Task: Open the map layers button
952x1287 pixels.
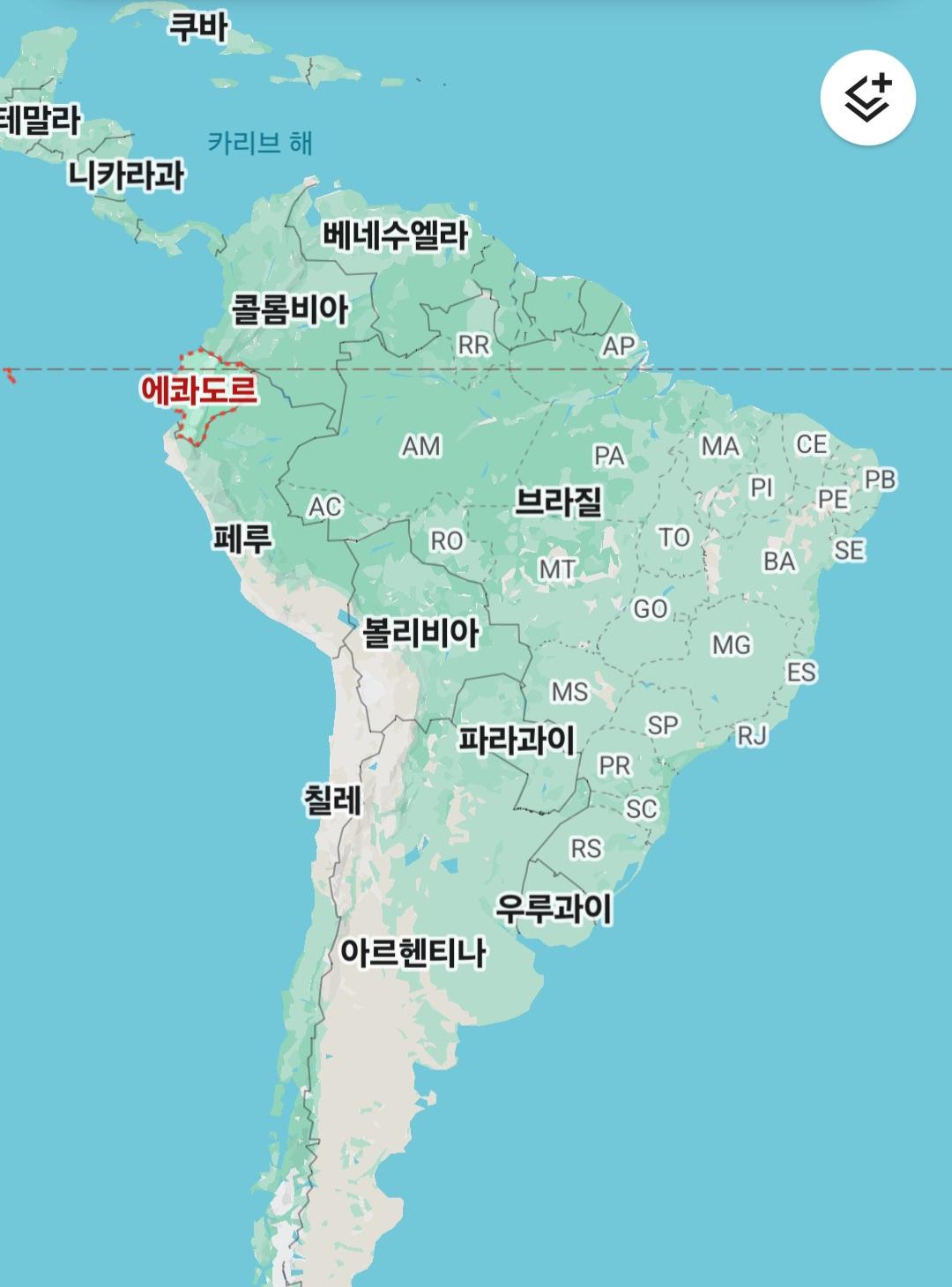Action: [867, 98]
